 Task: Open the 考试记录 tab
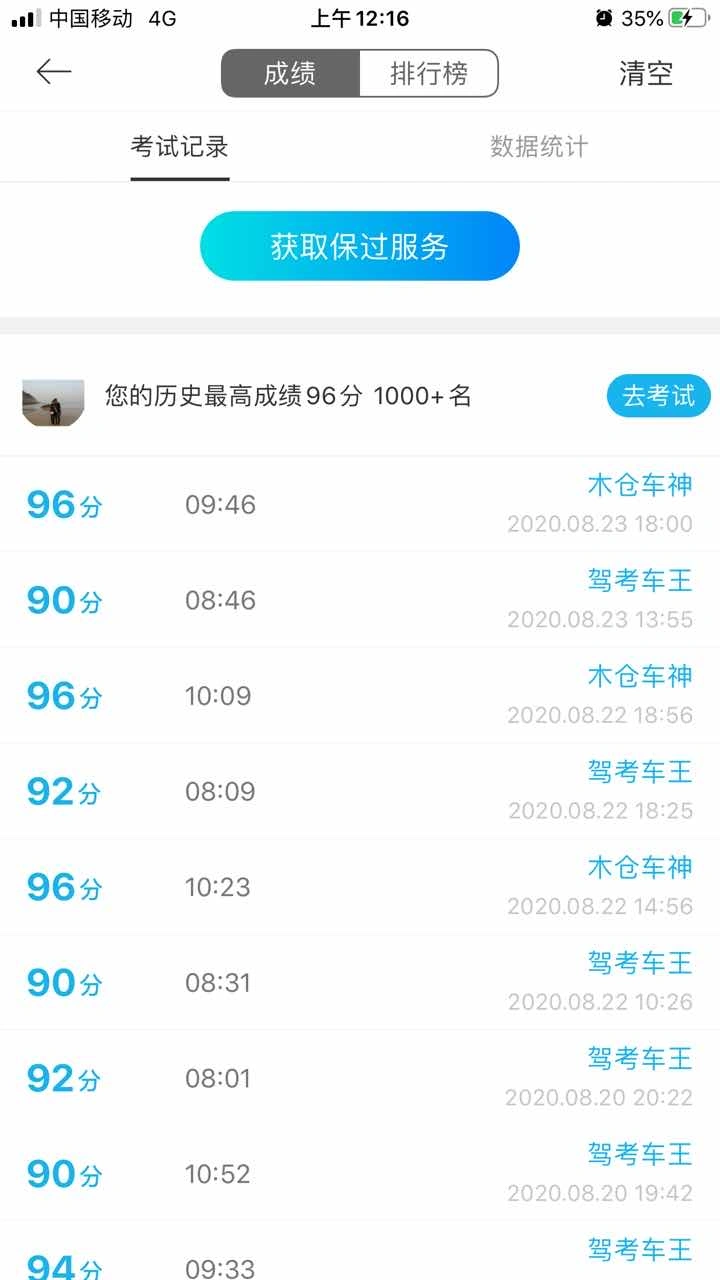click(180, 147)
